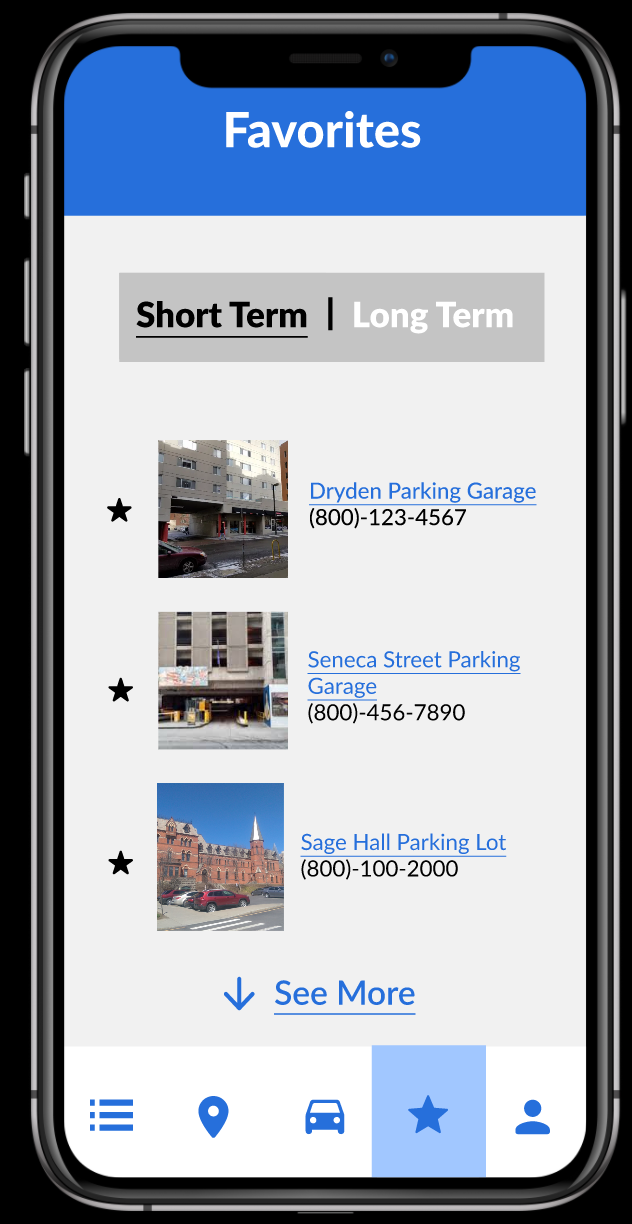The width and height of the screenshot is (632, 1224).
Task: View the Sage Hall Parking Lot photo
Action: pyautogui.click(x=220, y=857)
